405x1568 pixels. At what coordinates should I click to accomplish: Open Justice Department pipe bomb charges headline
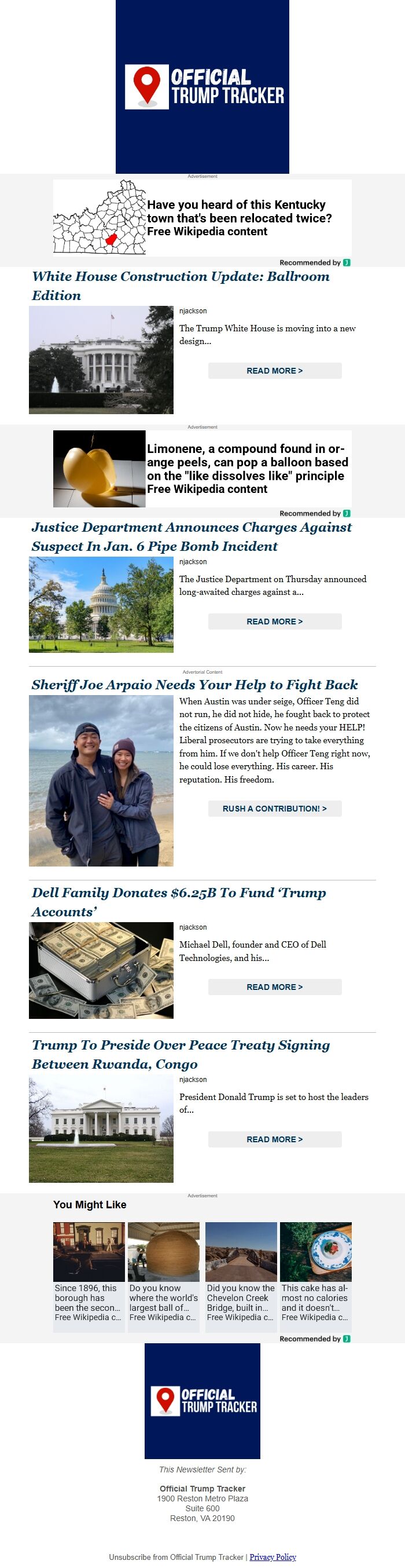[x=191, y=536]
